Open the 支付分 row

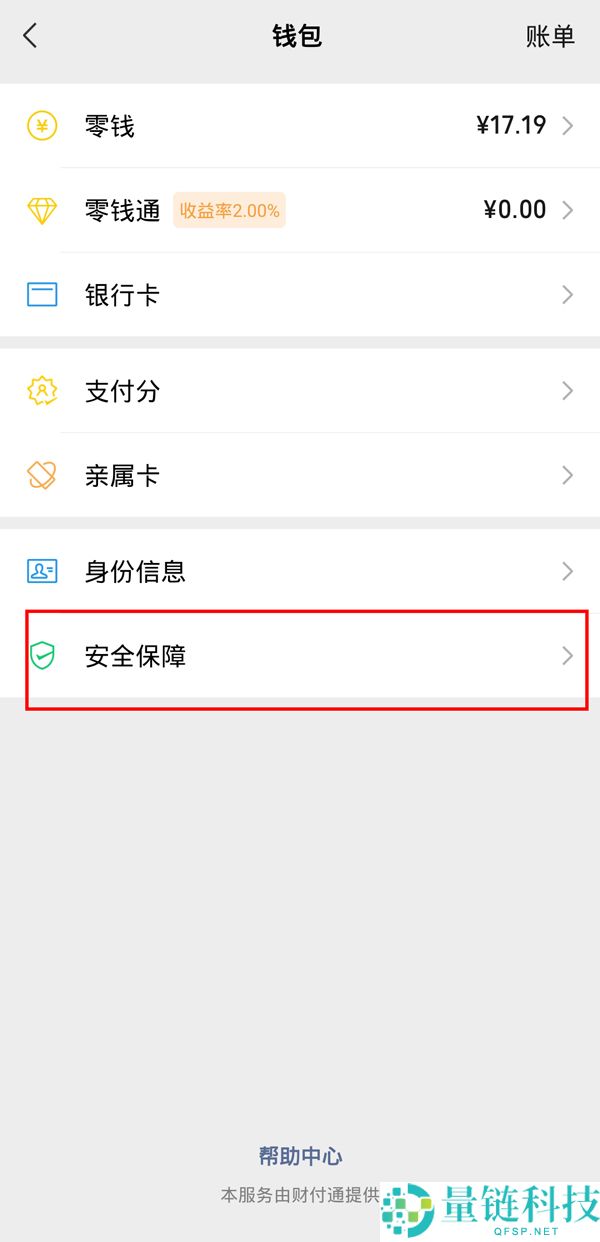click(300, 391)
